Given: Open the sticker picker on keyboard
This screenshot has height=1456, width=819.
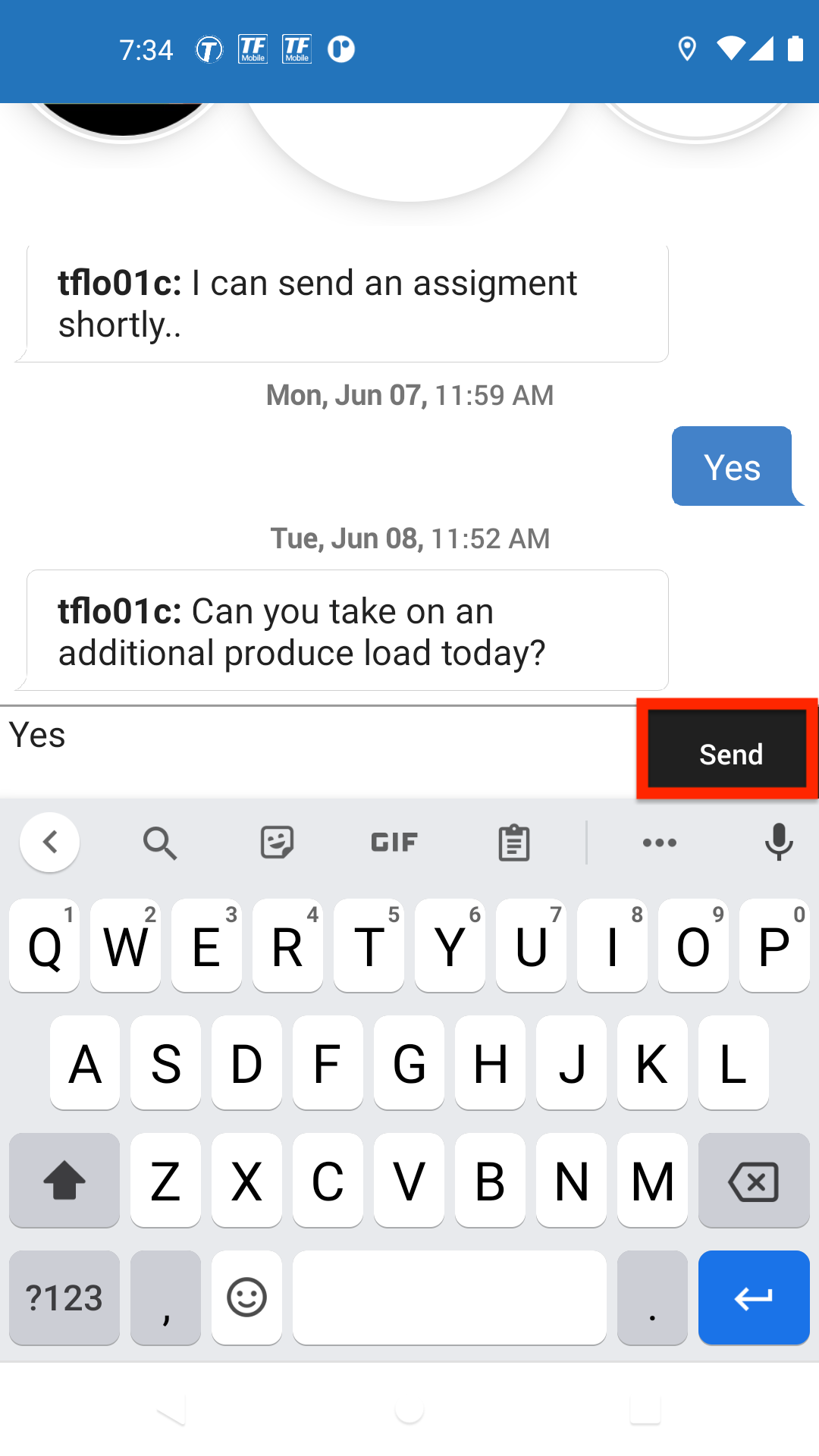Looking at the screenshot, I should click(x=277, y=842).
